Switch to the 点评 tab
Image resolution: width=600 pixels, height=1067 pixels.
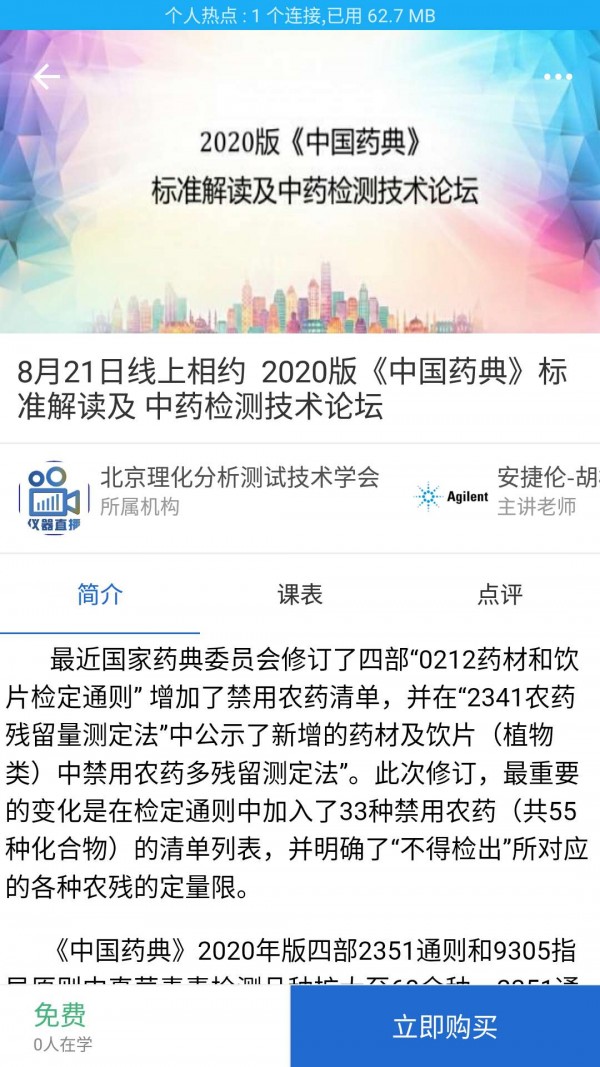coord(499,594)
